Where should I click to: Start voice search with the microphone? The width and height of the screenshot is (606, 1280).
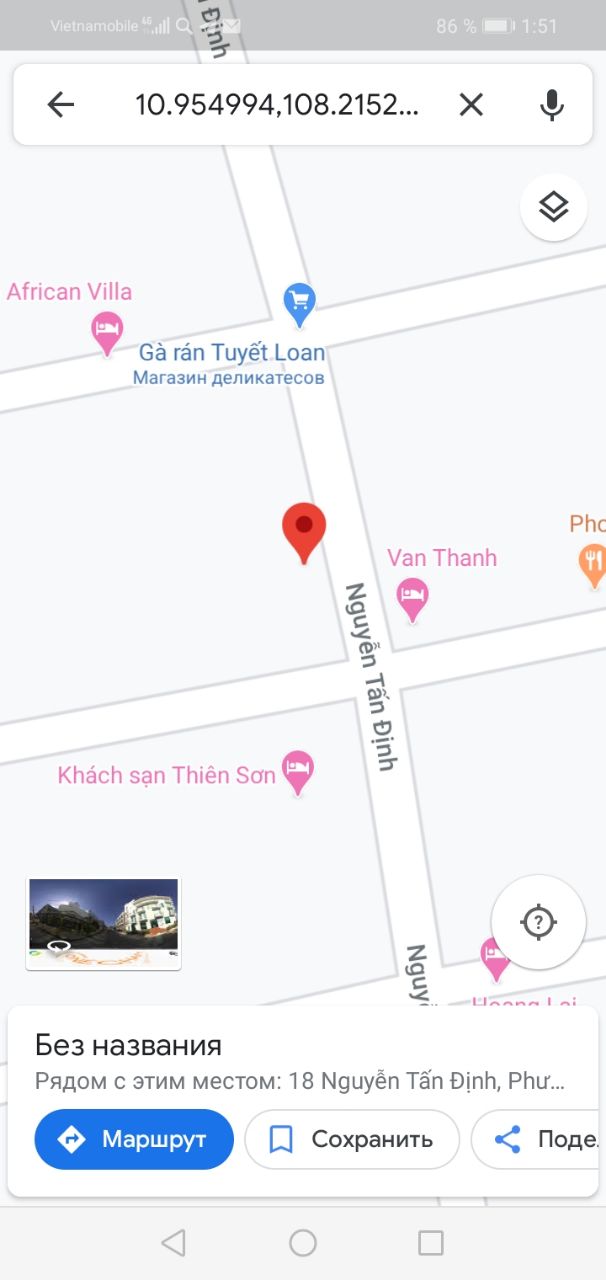click(551, 105)
